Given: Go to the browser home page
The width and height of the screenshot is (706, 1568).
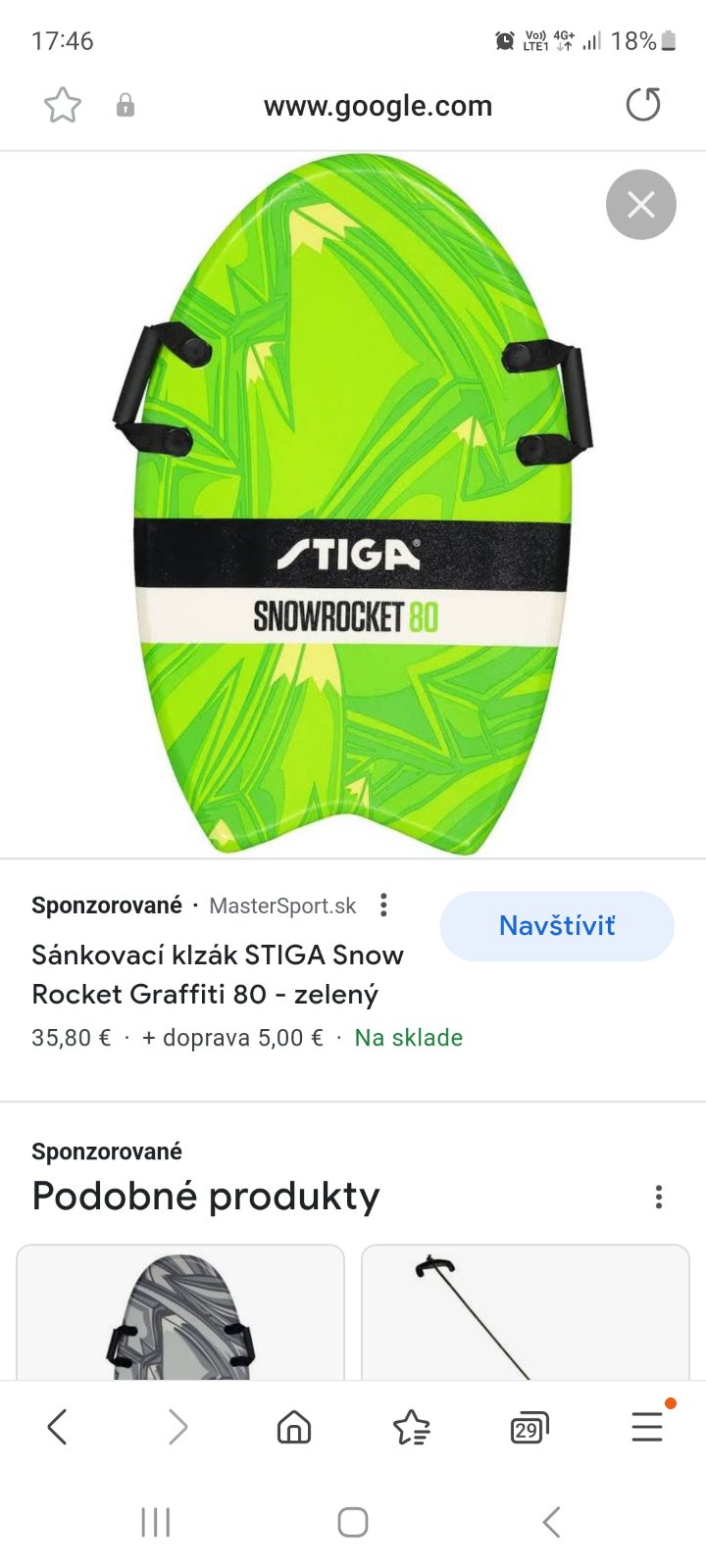Looking at the screenshot, I should pos(293,1427).
